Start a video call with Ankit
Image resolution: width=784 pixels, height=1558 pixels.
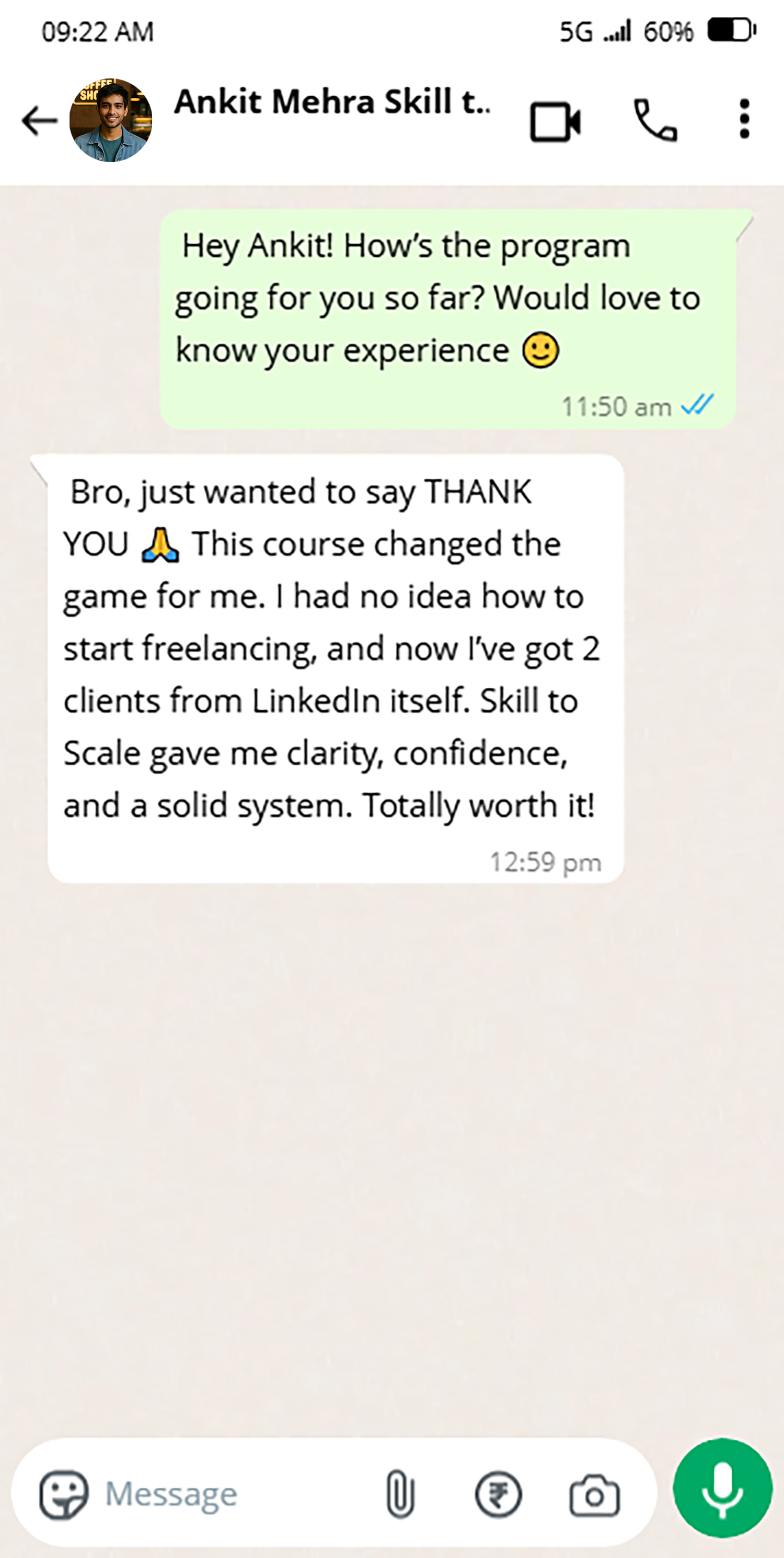[555, 121]
